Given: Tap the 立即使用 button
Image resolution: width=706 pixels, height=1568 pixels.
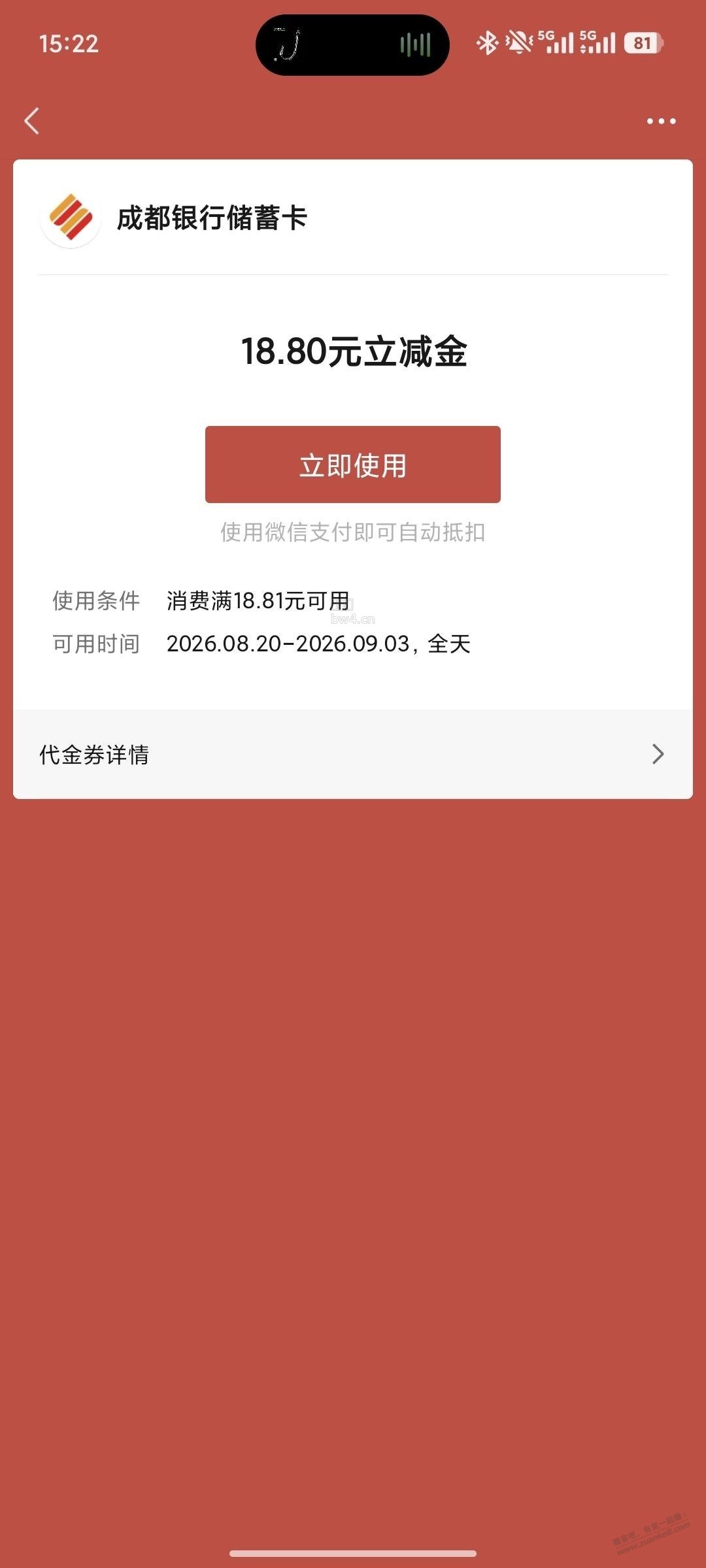Looking at the screenshot, I should click(x=353, y=465).
